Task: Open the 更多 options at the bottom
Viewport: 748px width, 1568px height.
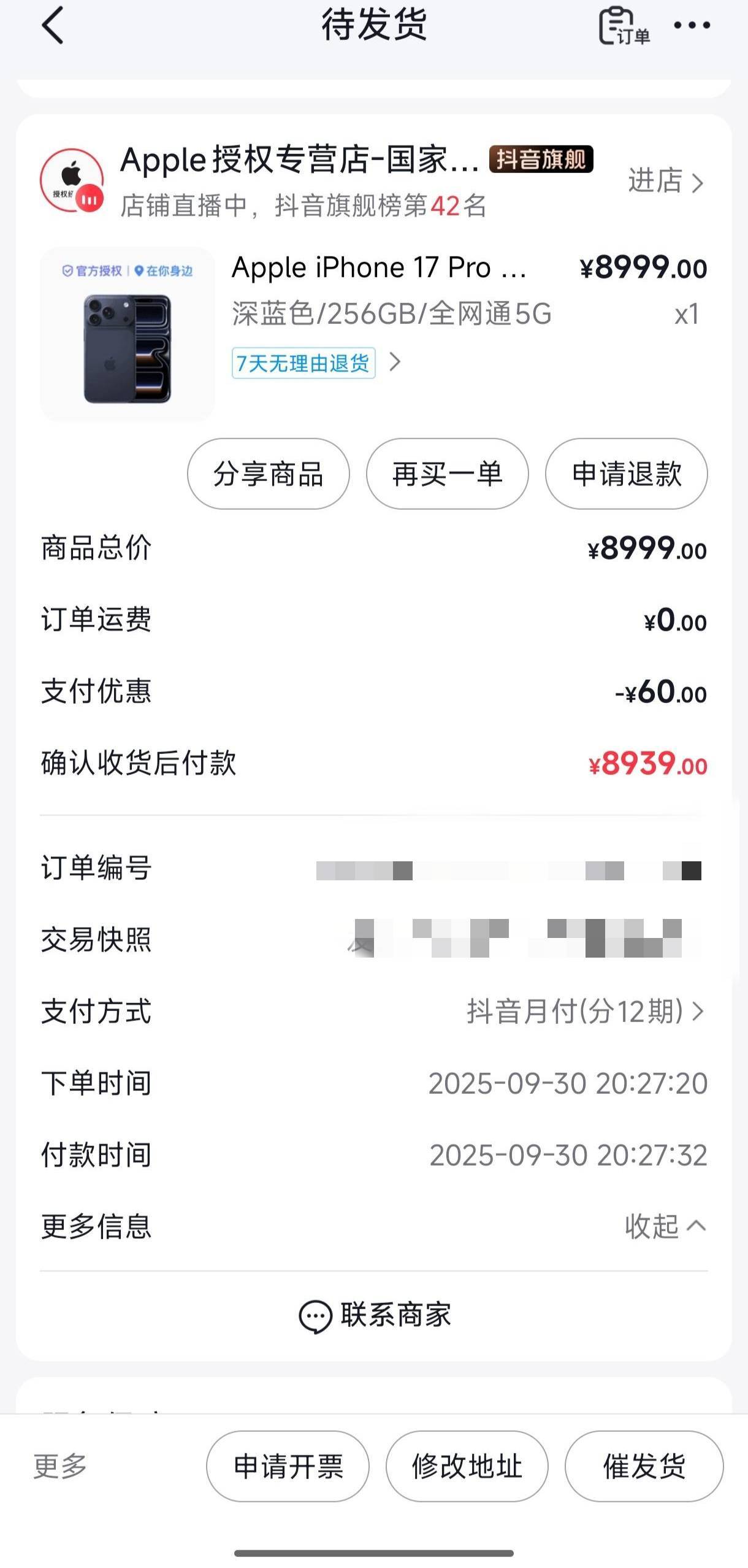Action: click(60, 1466)
